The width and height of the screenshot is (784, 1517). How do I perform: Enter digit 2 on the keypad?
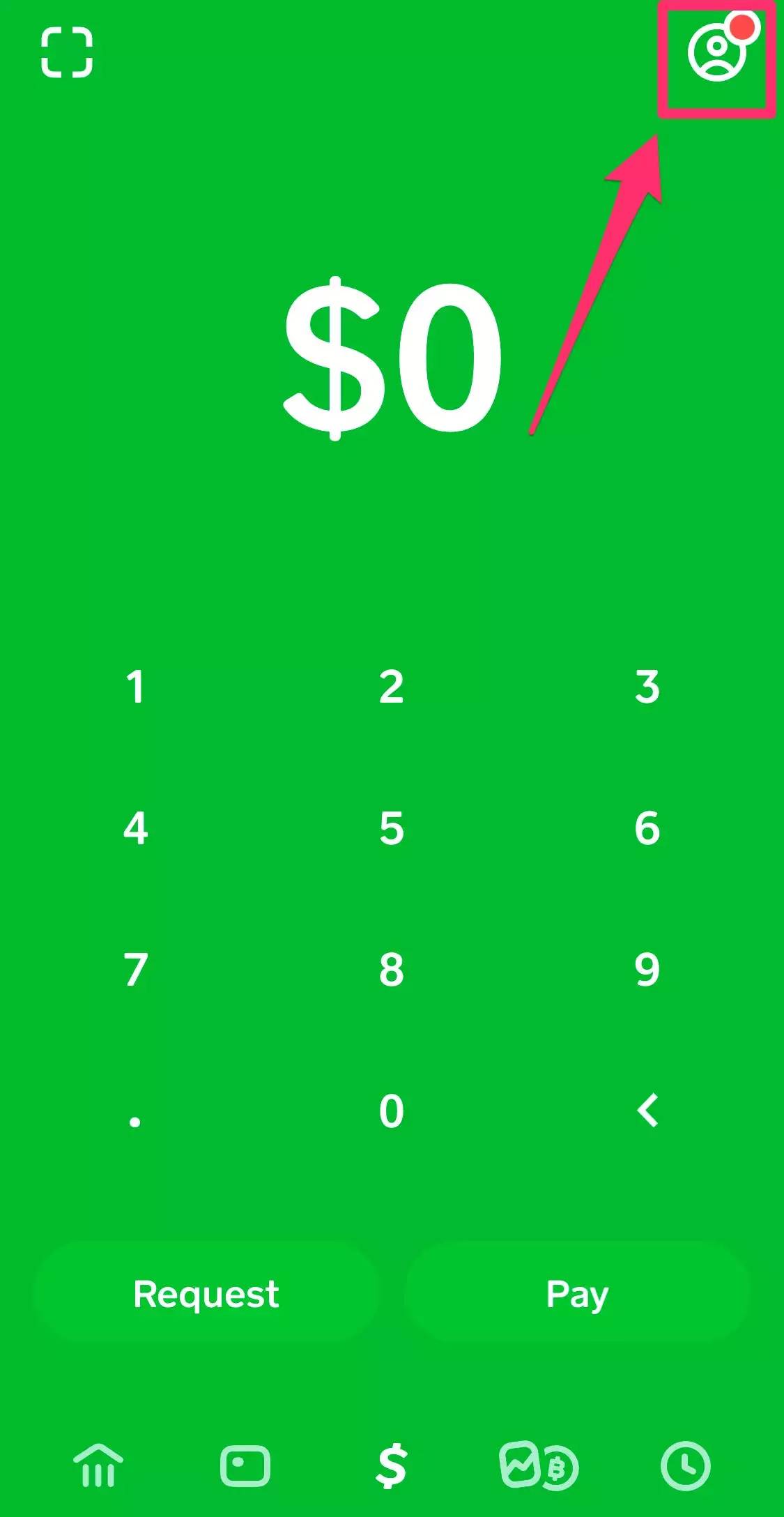[392, 687]
